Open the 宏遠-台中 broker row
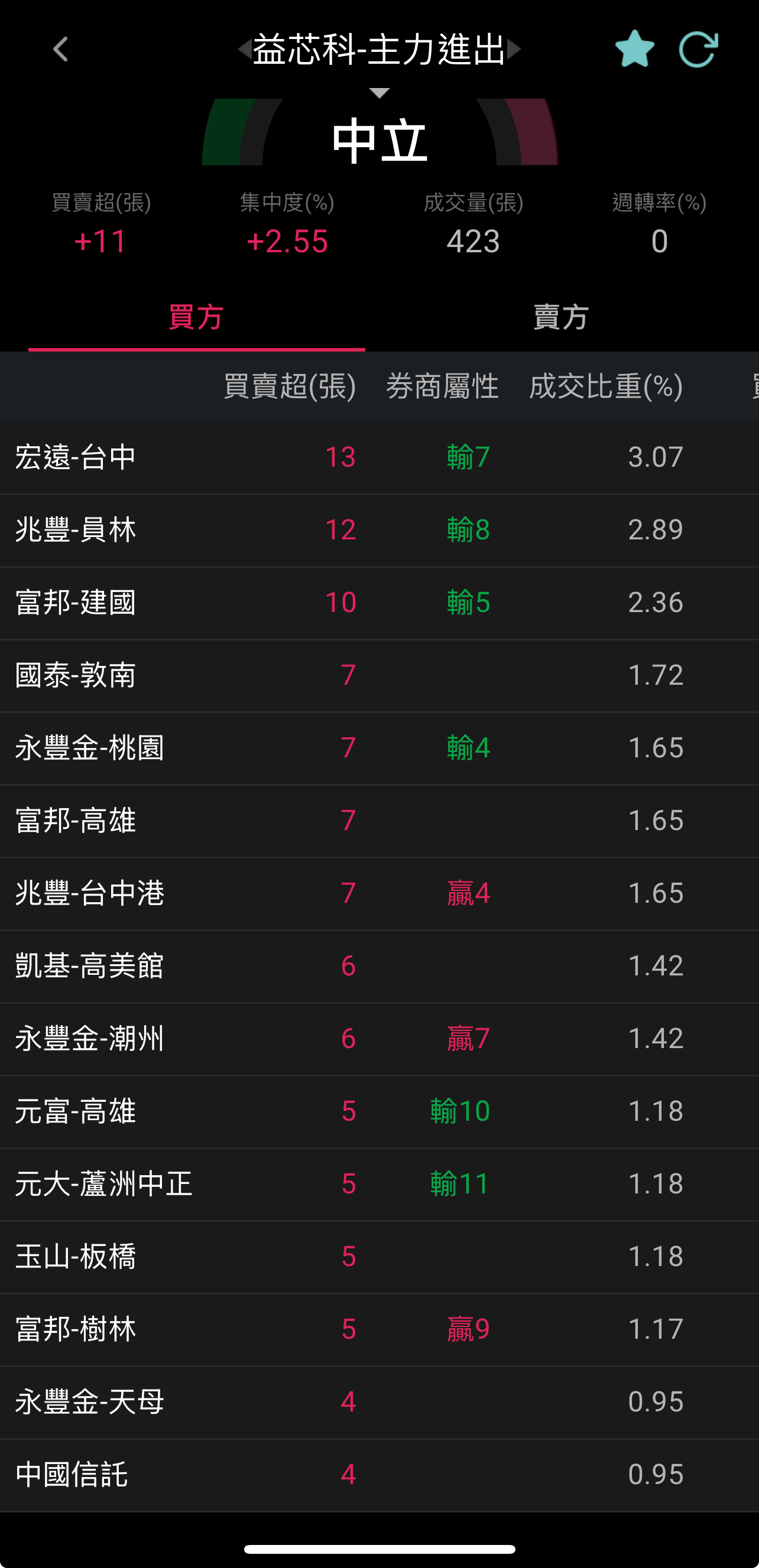The image size is (759, 1568). 379,458
